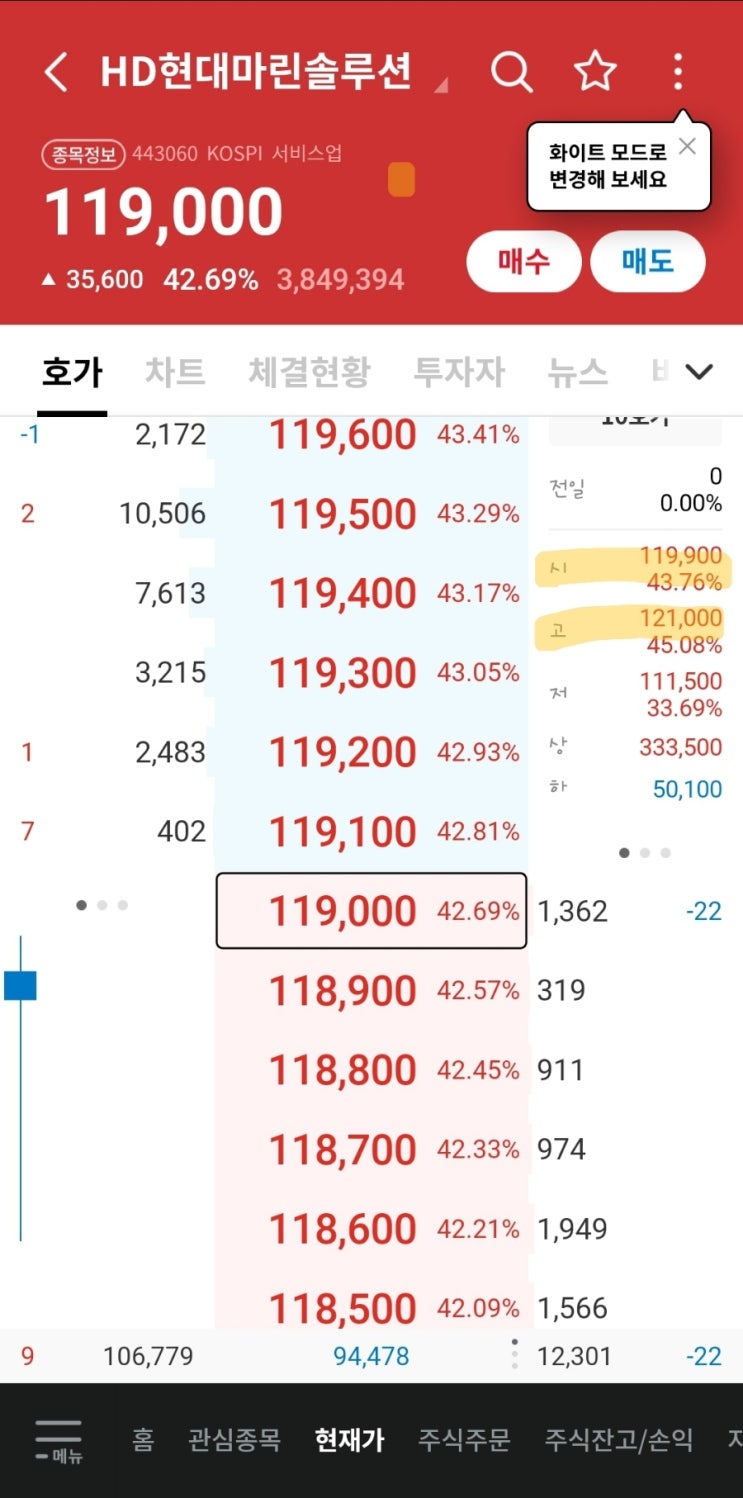
Task: Switch to the 투자자 tab
Action: pyautogui.click(x=459, y=372)
